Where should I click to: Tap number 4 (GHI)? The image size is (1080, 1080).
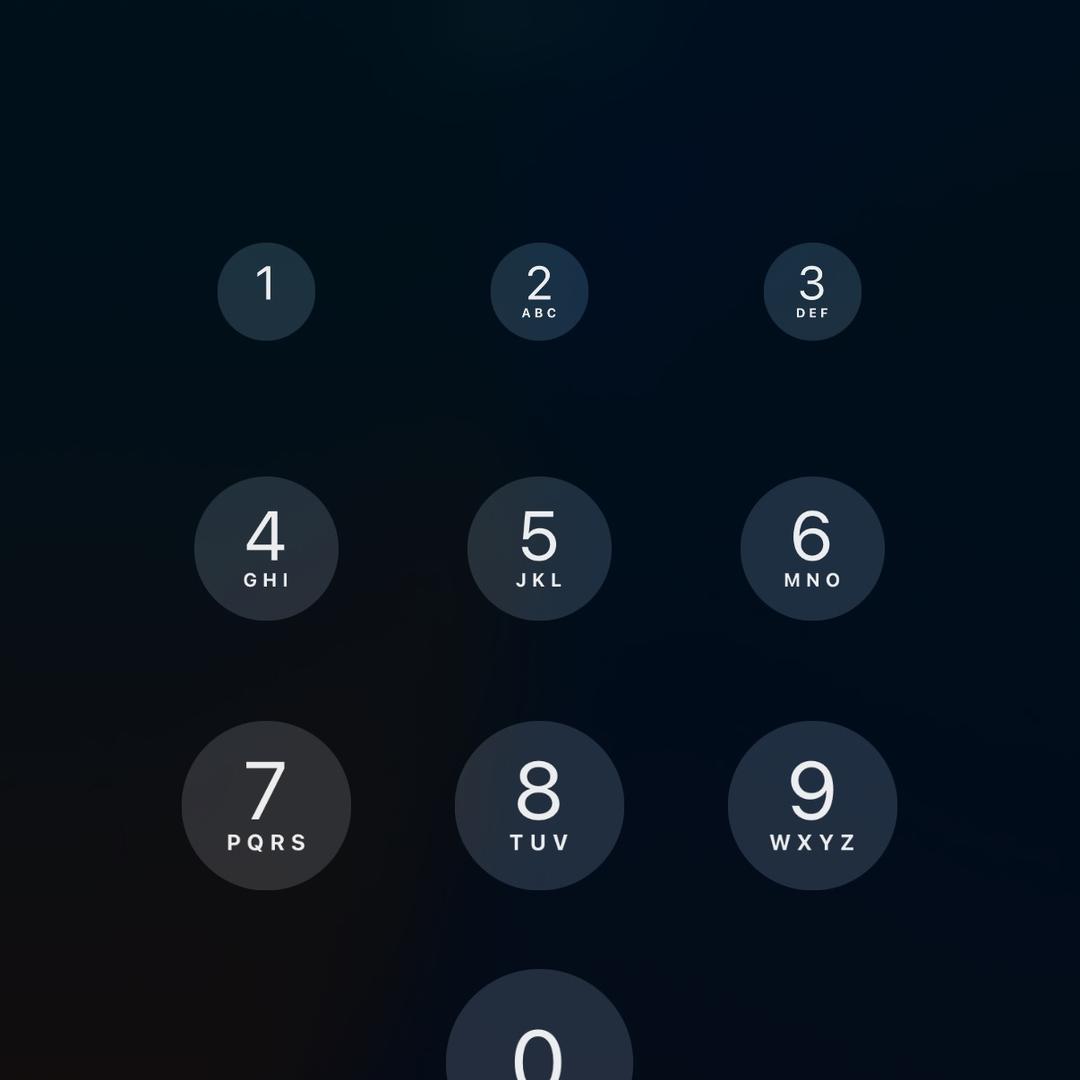pyautogui.click(x=266, y=548)
